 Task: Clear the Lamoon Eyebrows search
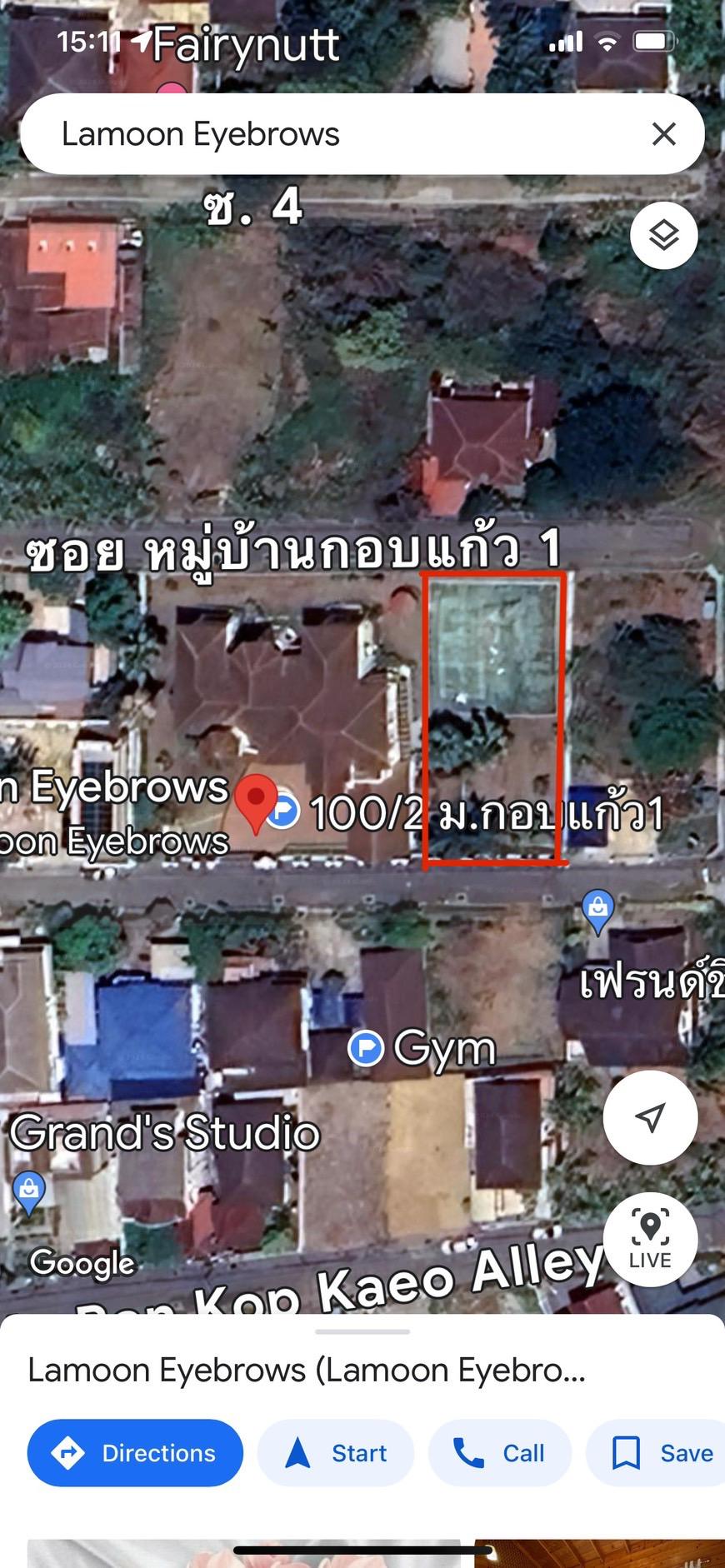click(x=663, y=134)
